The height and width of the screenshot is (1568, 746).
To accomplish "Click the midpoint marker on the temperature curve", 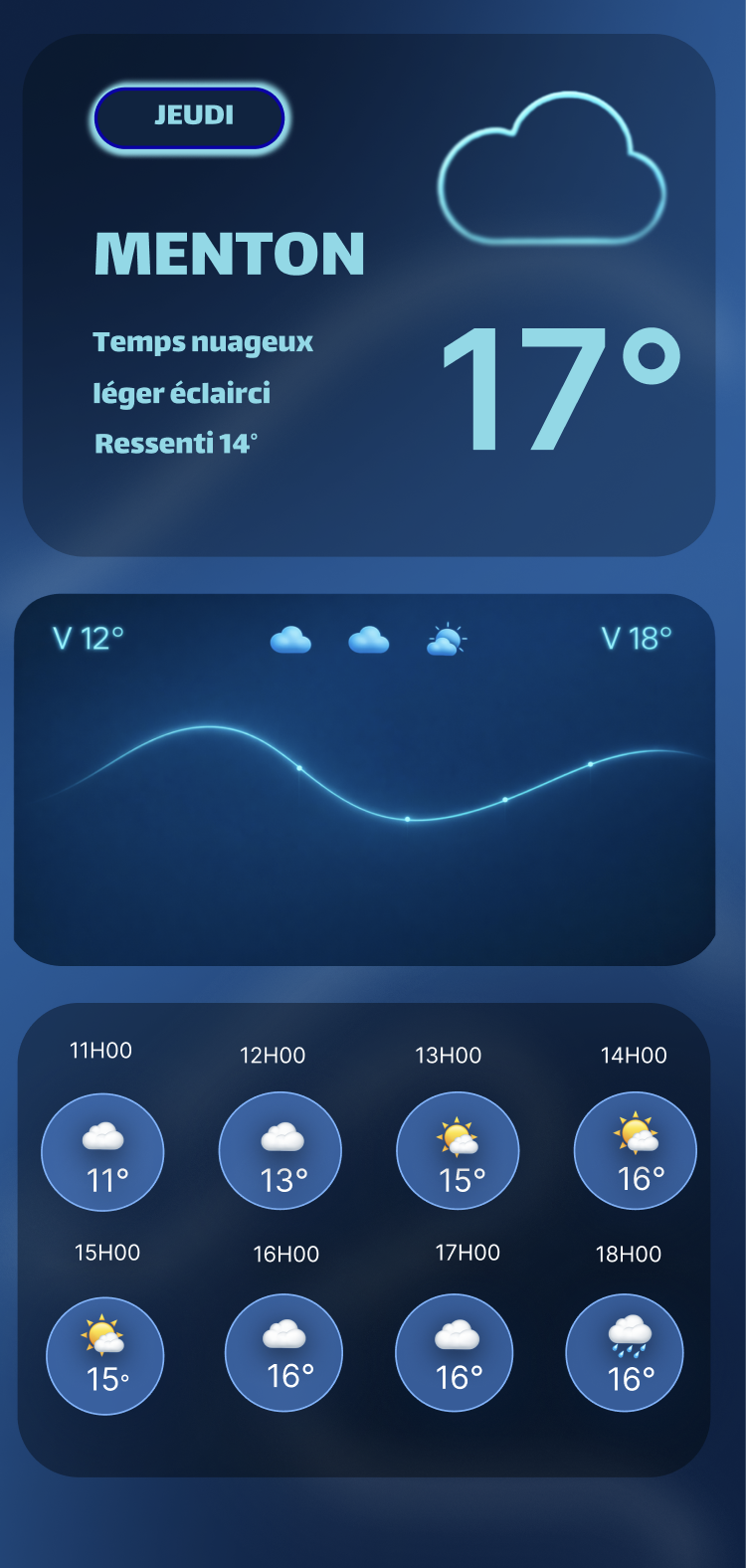I will coord(408,821).
